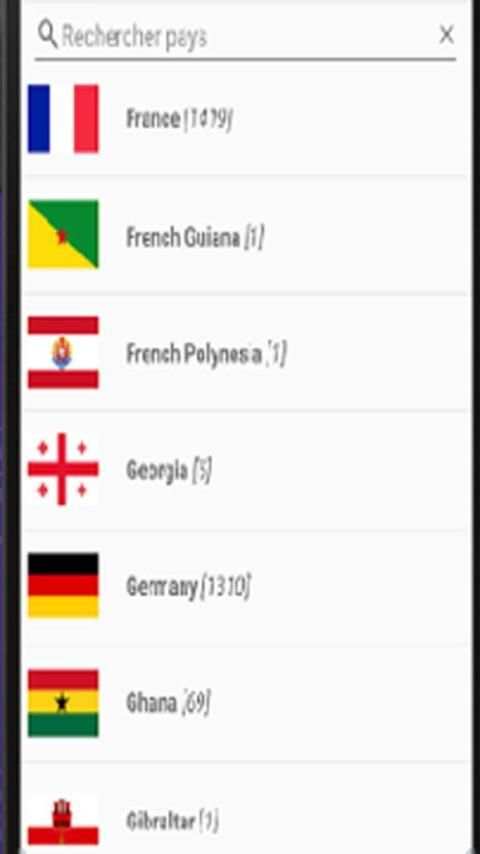Select Georgia in the list
The height and width of the screenshot is (854, 480).
coord(245,469)
